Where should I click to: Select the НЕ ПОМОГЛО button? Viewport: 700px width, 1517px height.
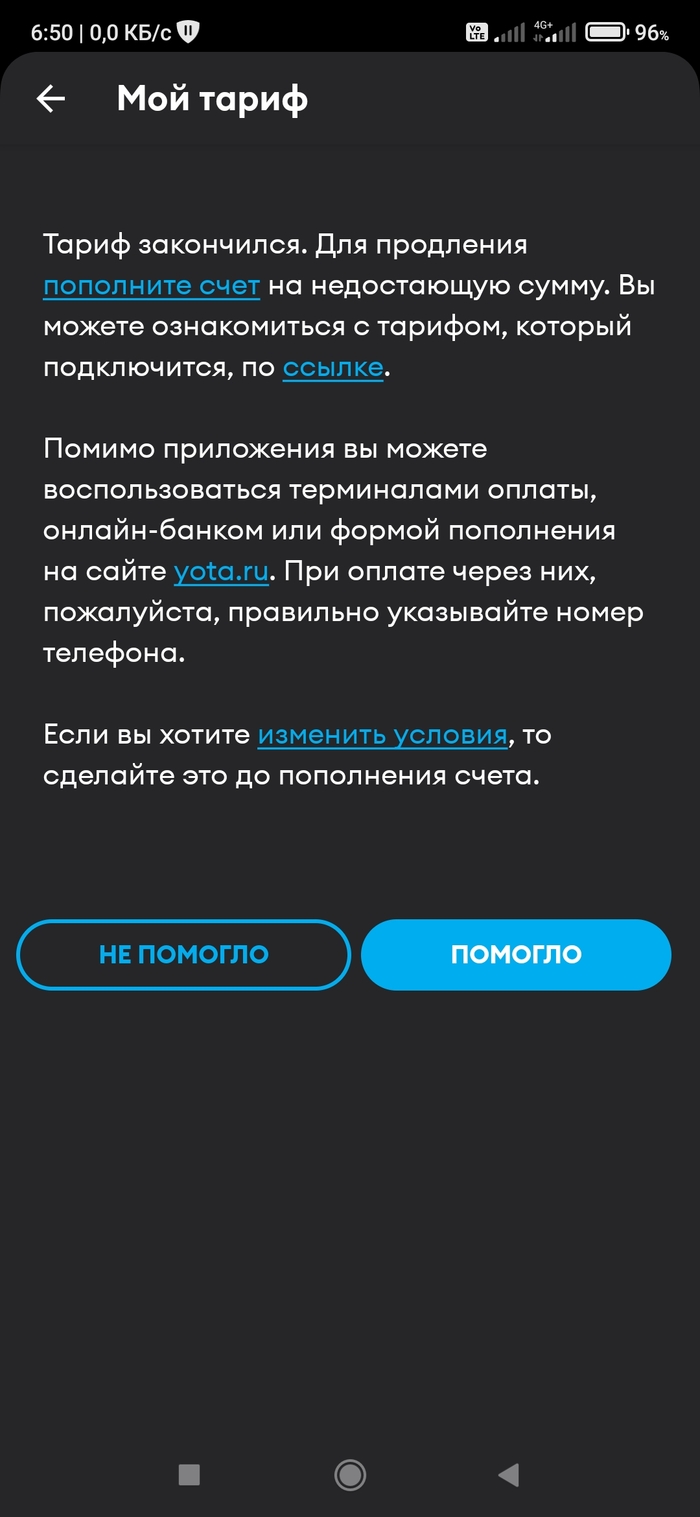tap(184, 954)
